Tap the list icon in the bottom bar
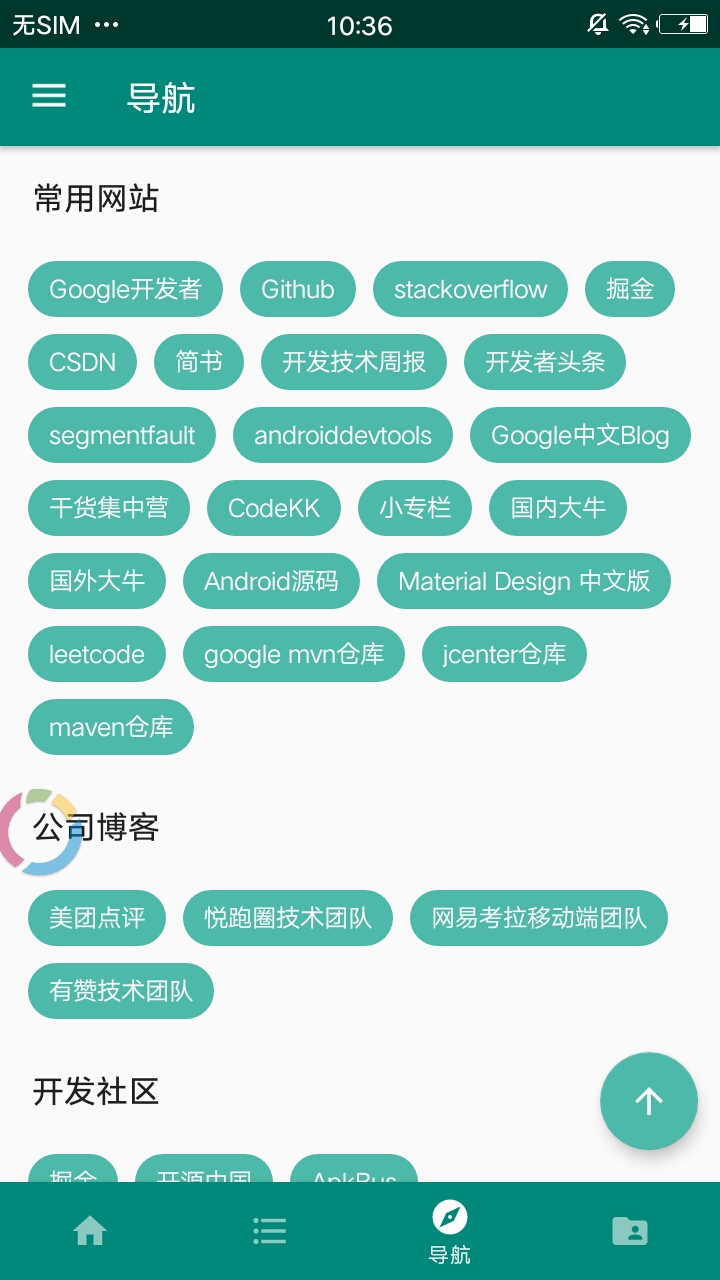The height and width of the screenshot is (1280, 720). pos(270,1230)
